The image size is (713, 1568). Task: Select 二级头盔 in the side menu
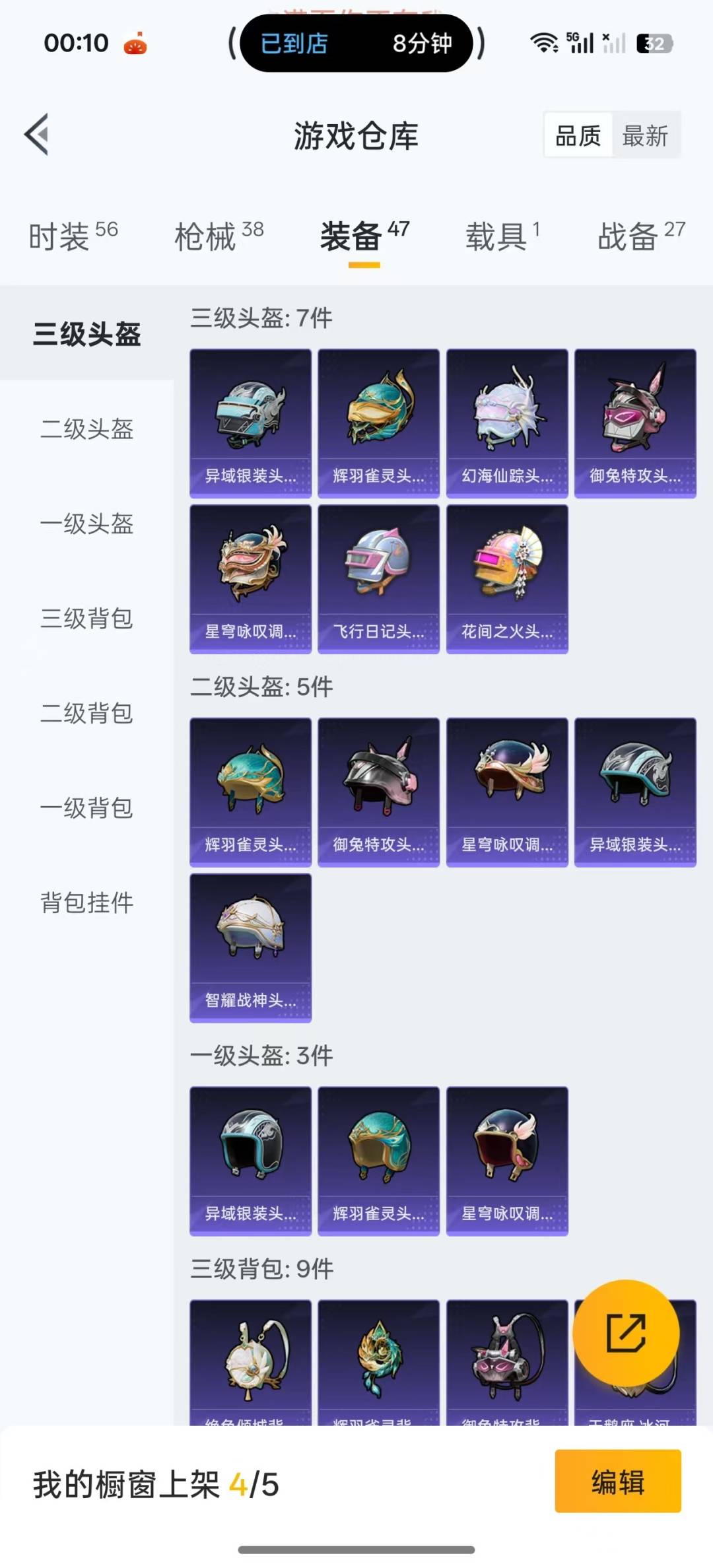(x=86, y=429)
